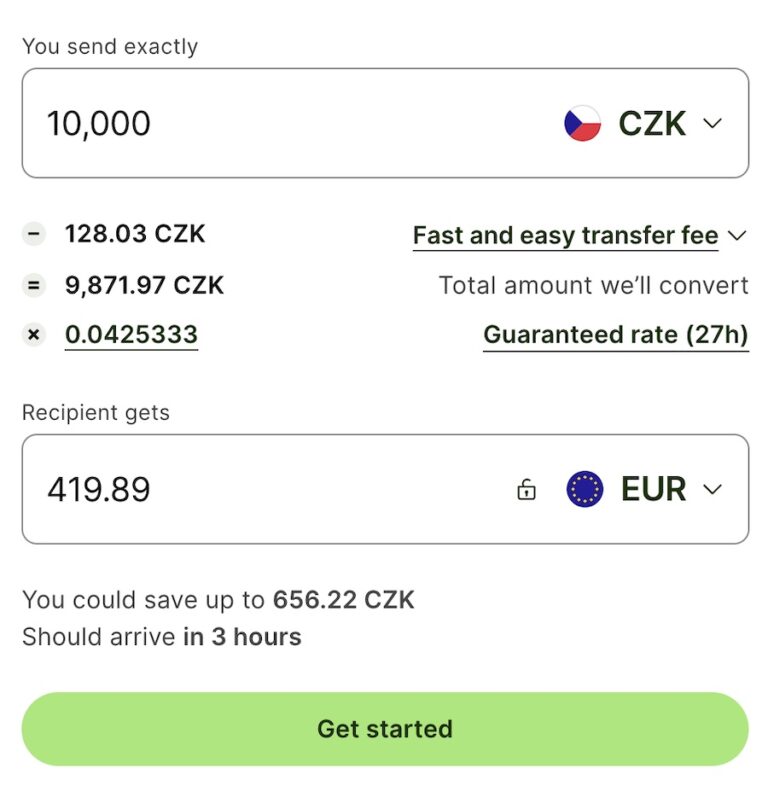Click the Guaranteed rate (27h) link
Image resolution: width=768 pixels, height=786 pixels.
tap(616, 334)
